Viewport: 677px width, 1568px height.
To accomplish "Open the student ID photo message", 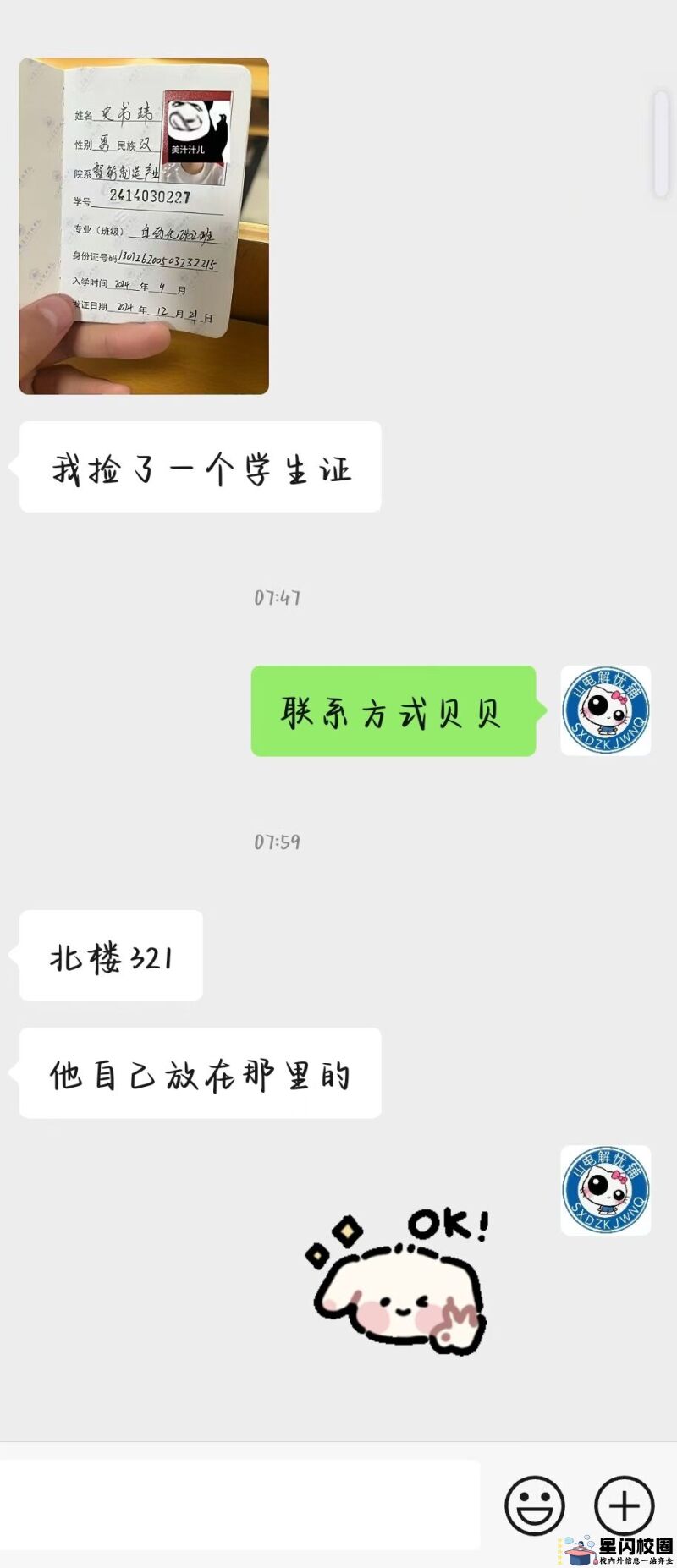I will pyautogui.click(x=144, y=226).
